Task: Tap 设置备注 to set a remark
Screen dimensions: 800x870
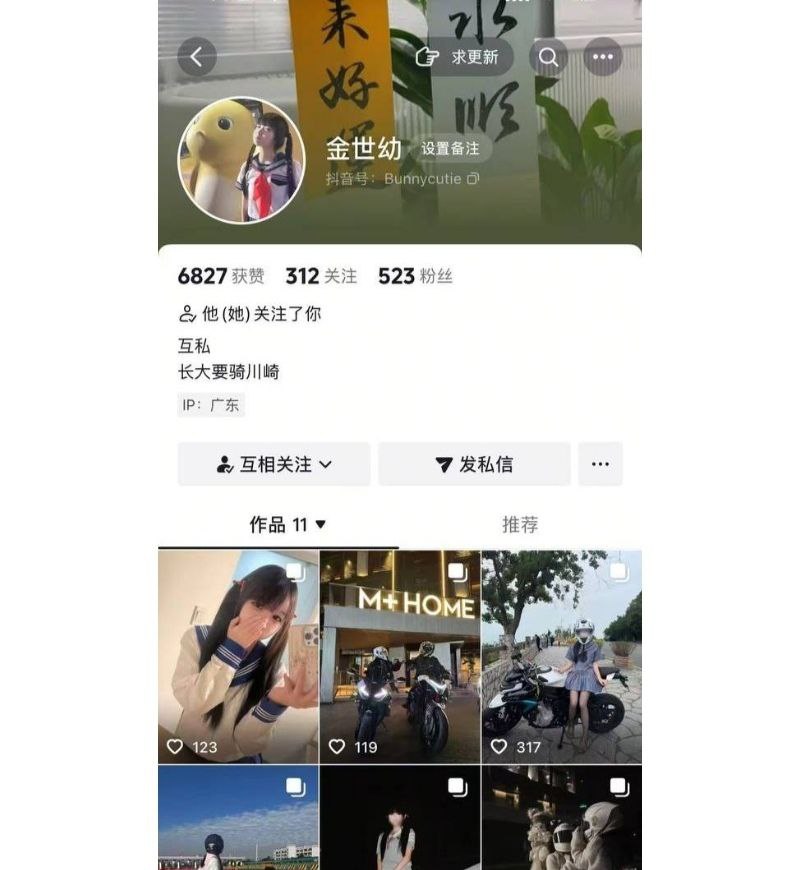Action: tap(450, 148)
